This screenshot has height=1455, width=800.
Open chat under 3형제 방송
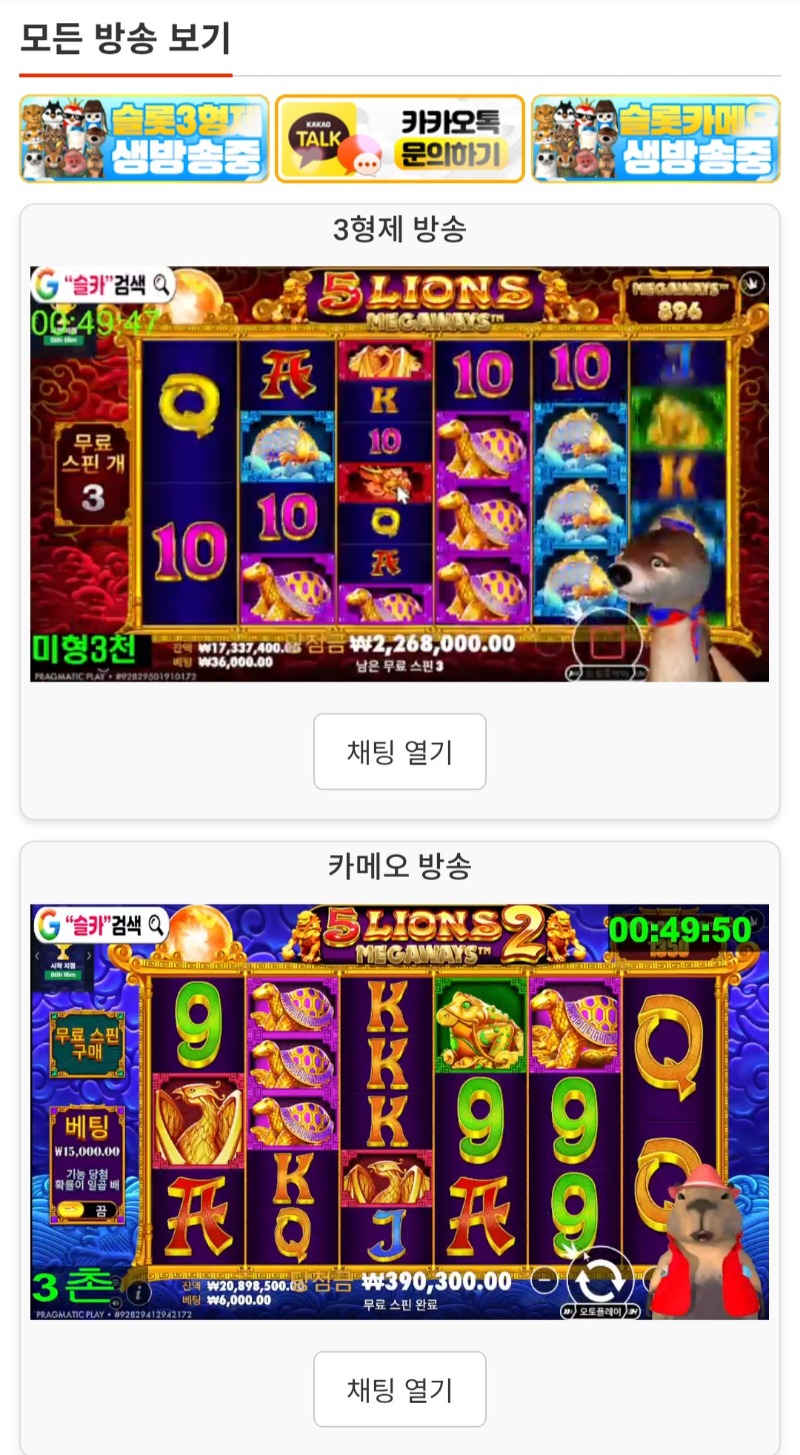point(399,752)
